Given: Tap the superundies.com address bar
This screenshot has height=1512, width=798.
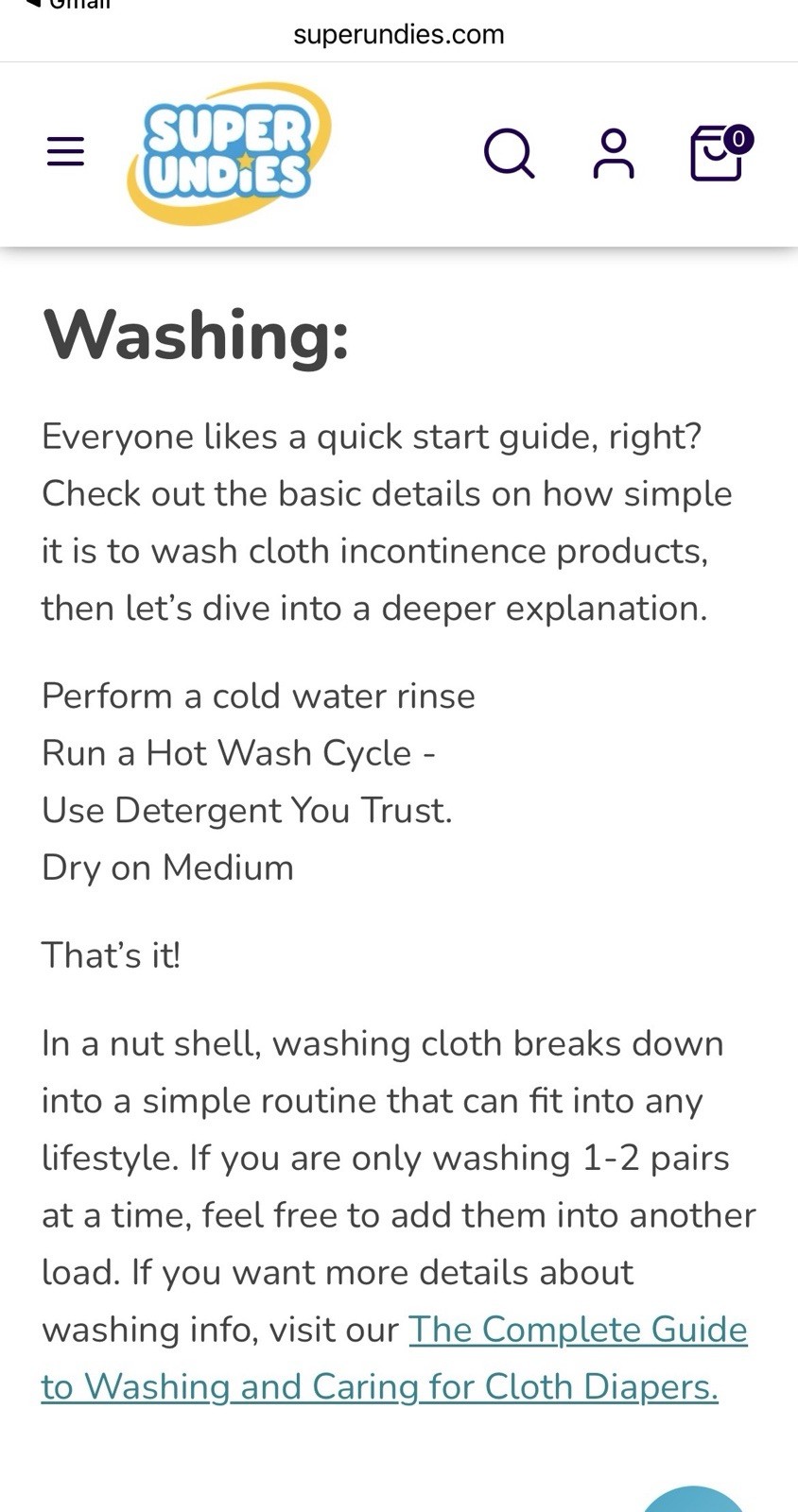Looking at the screenshot, I should coord(399,35).
